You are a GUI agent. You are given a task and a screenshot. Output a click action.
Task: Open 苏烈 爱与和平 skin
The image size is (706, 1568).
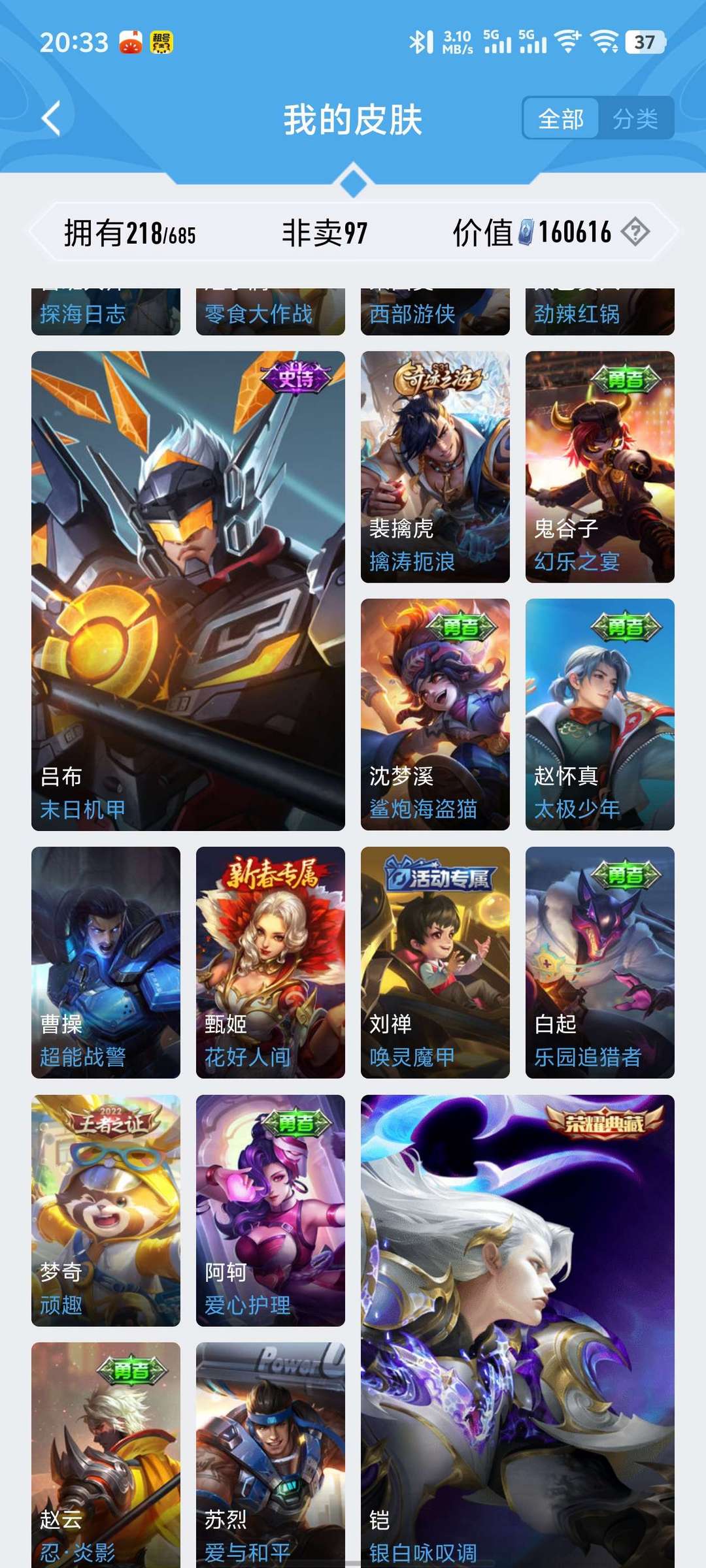click(271, 1455)
